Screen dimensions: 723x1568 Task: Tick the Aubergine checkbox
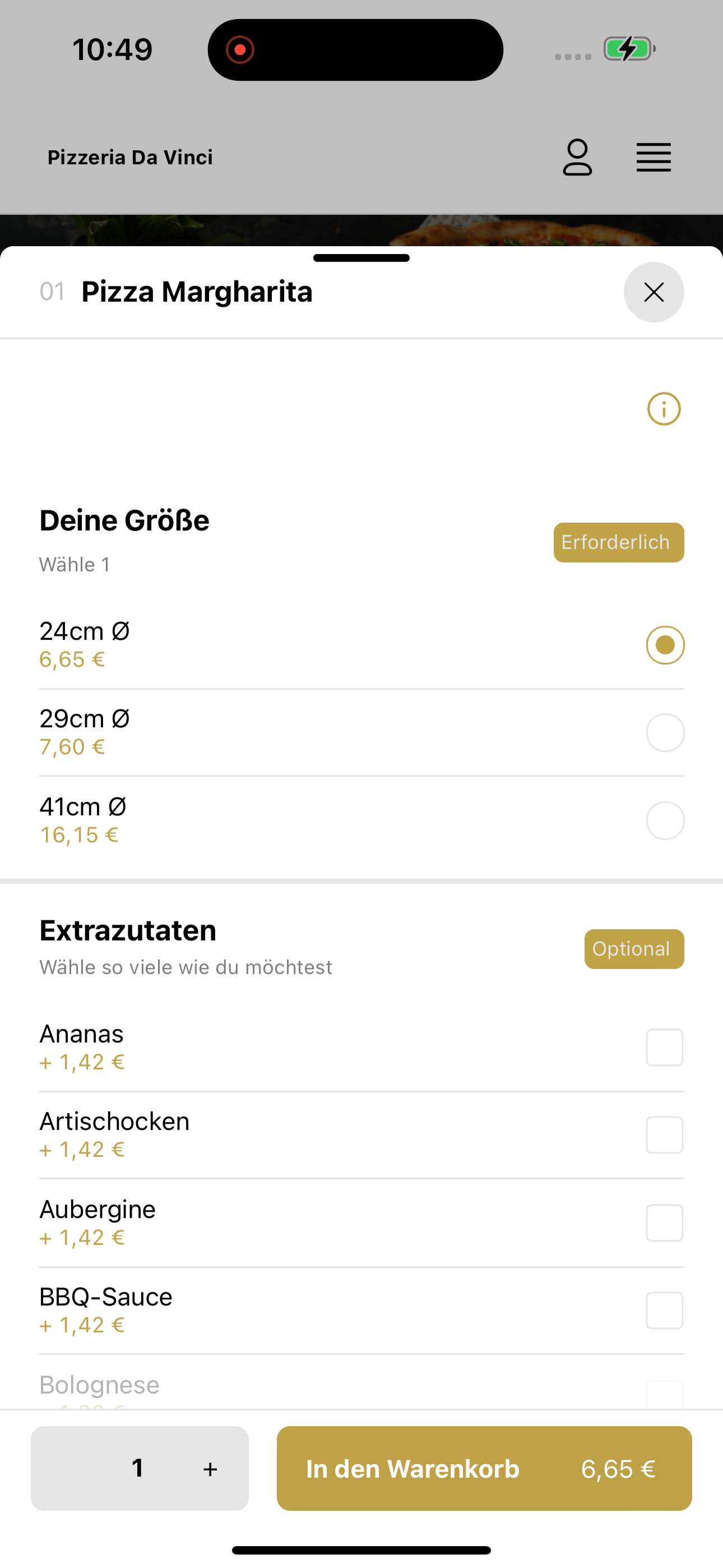coord(665,1223)
